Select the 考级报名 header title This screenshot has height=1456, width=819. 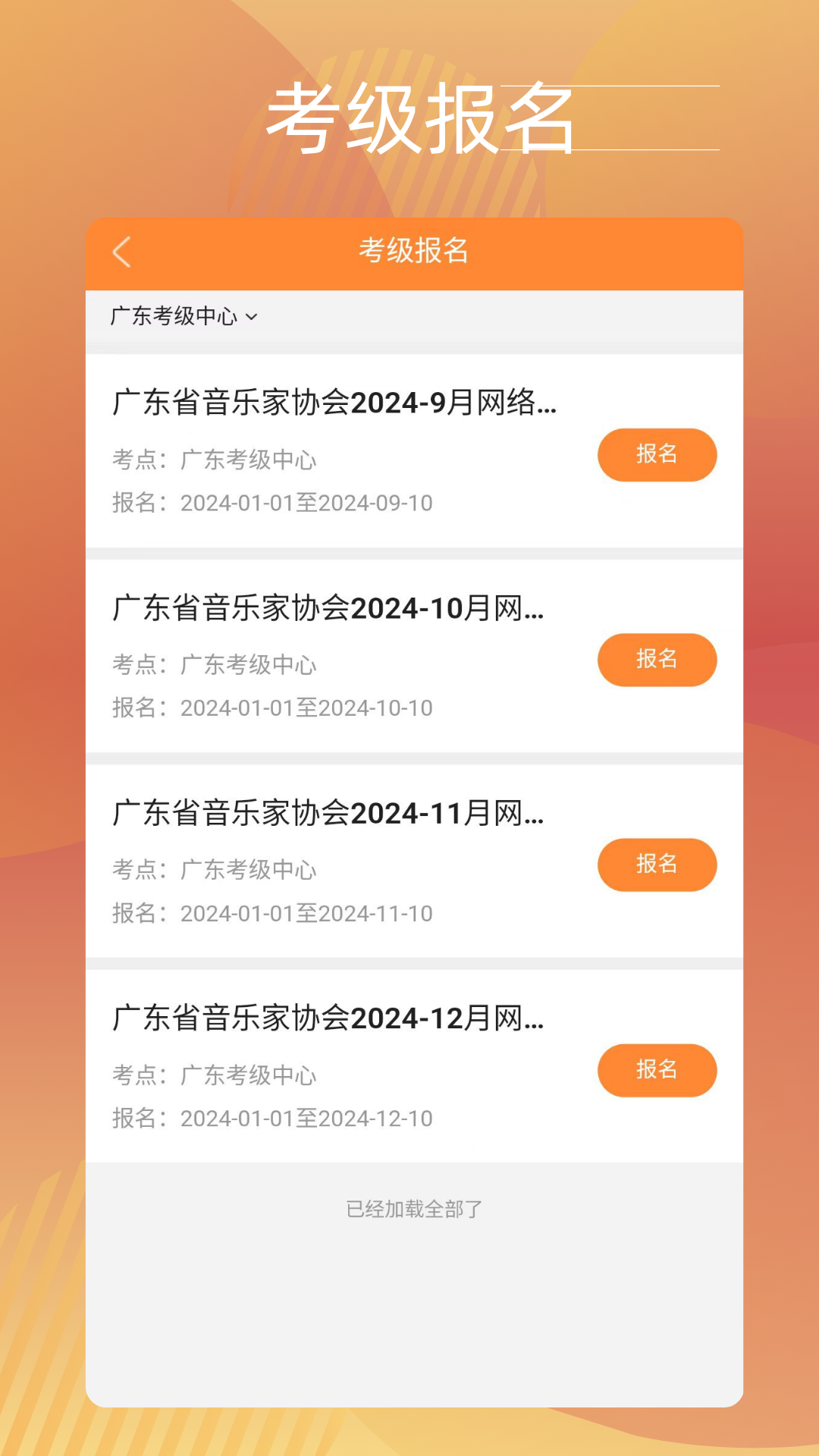tap(414, 253)
